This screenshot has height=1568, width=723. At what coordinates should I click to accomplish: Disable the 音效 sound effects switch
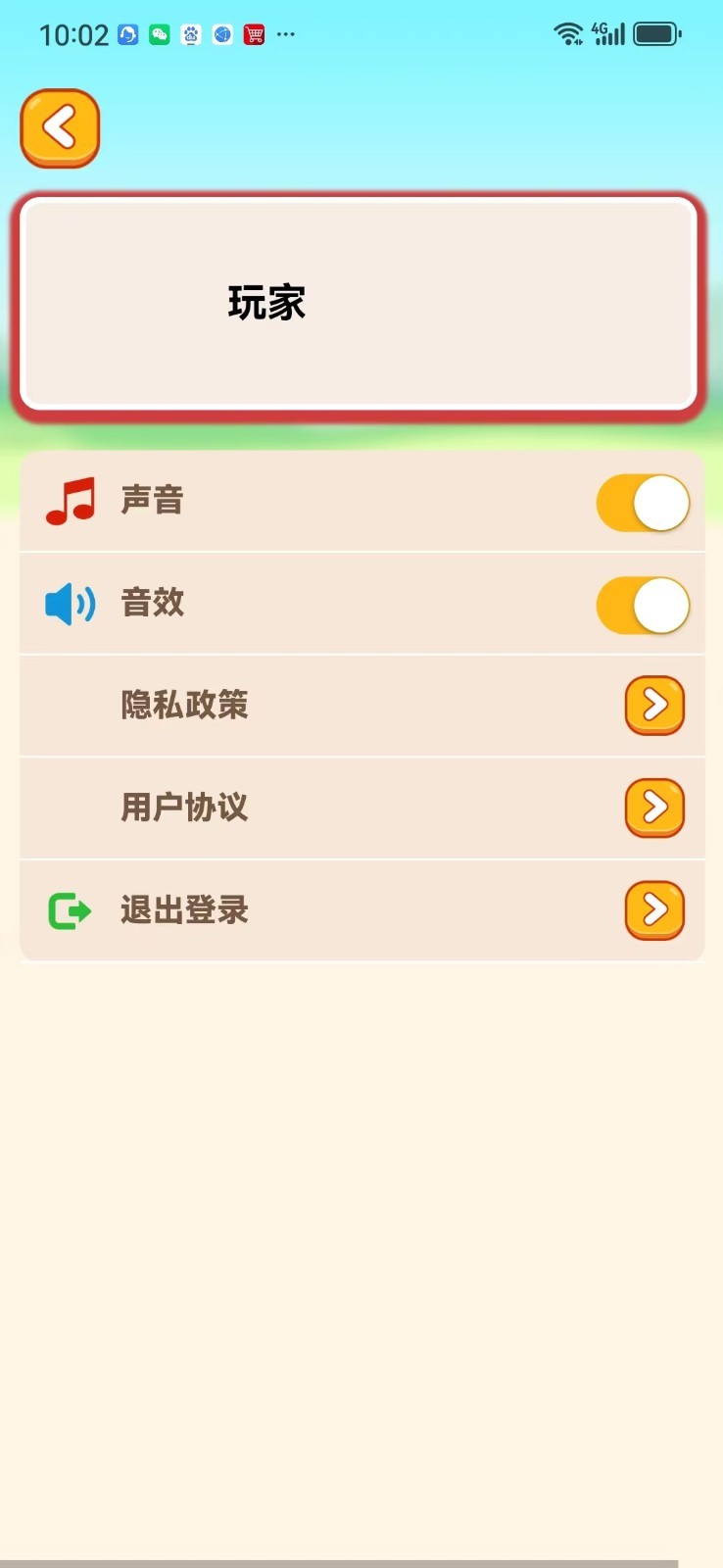click(x=643, y=606)
